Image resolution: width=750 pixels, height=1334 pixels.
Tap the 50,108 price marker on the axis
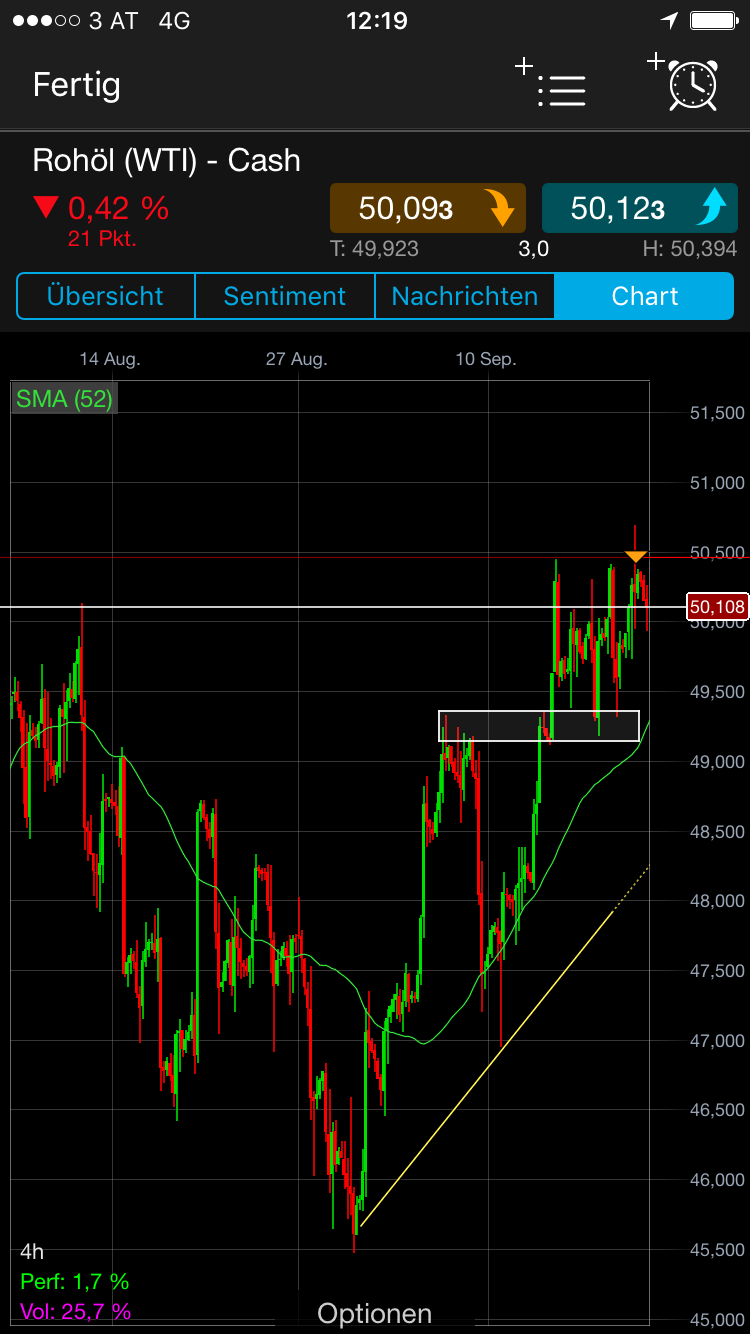[714, 606]
